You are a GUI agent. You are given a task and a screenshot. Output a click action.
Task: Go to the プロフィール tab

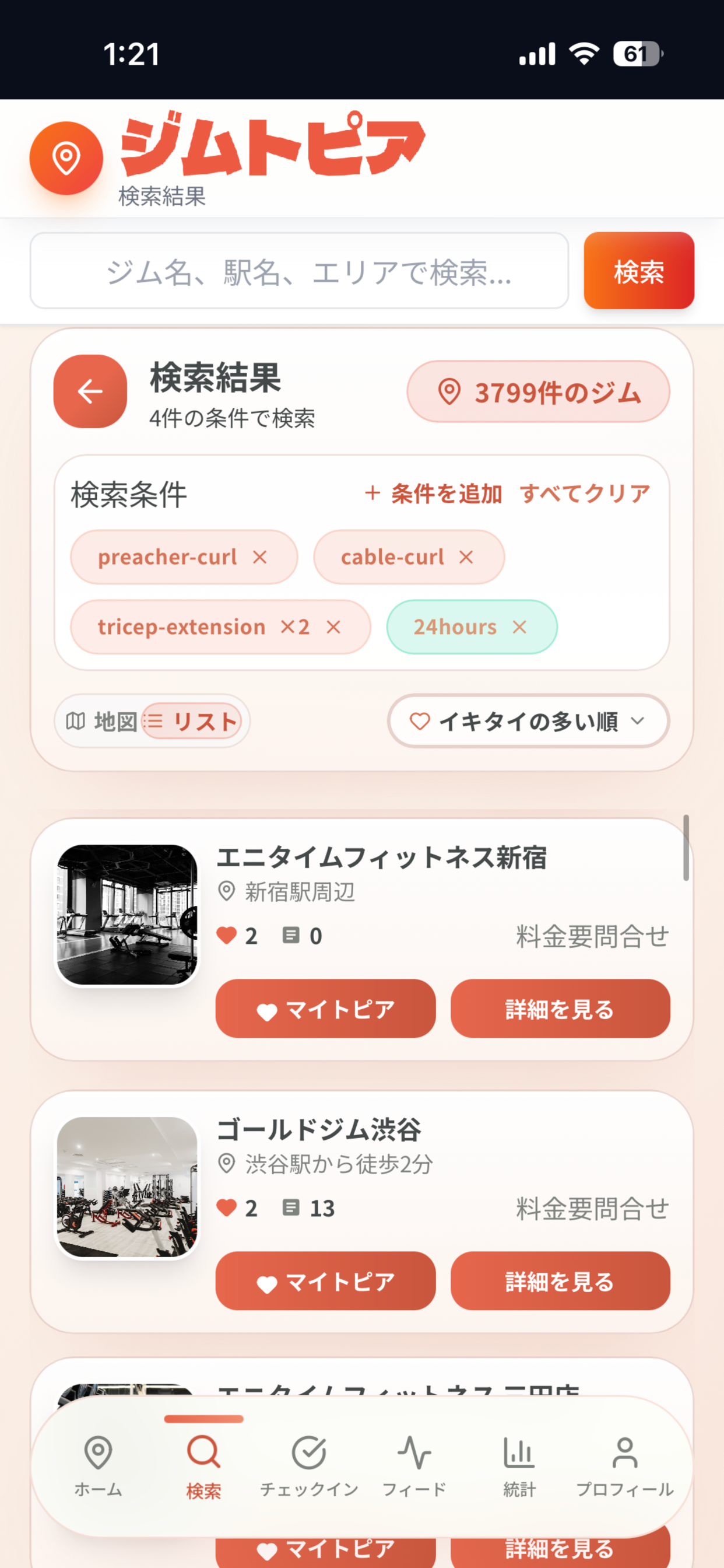625,1466
